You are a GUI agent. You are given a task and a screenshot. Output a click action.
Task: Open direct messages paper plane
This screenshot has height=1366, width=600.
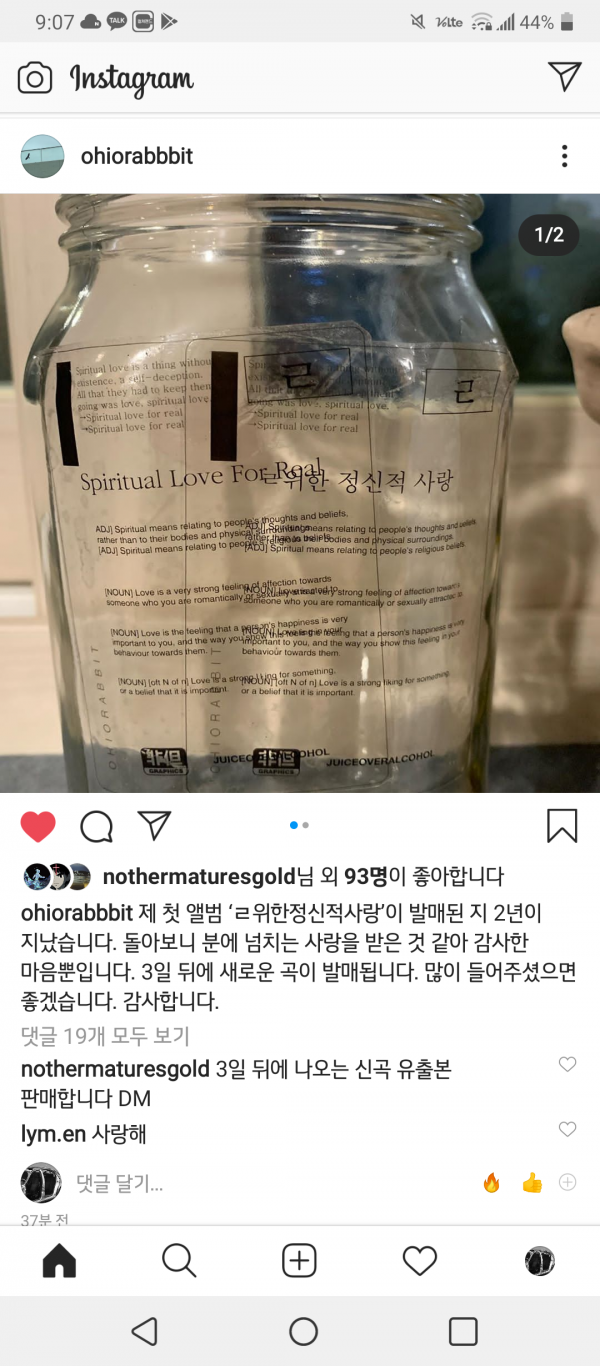[564, 77]
